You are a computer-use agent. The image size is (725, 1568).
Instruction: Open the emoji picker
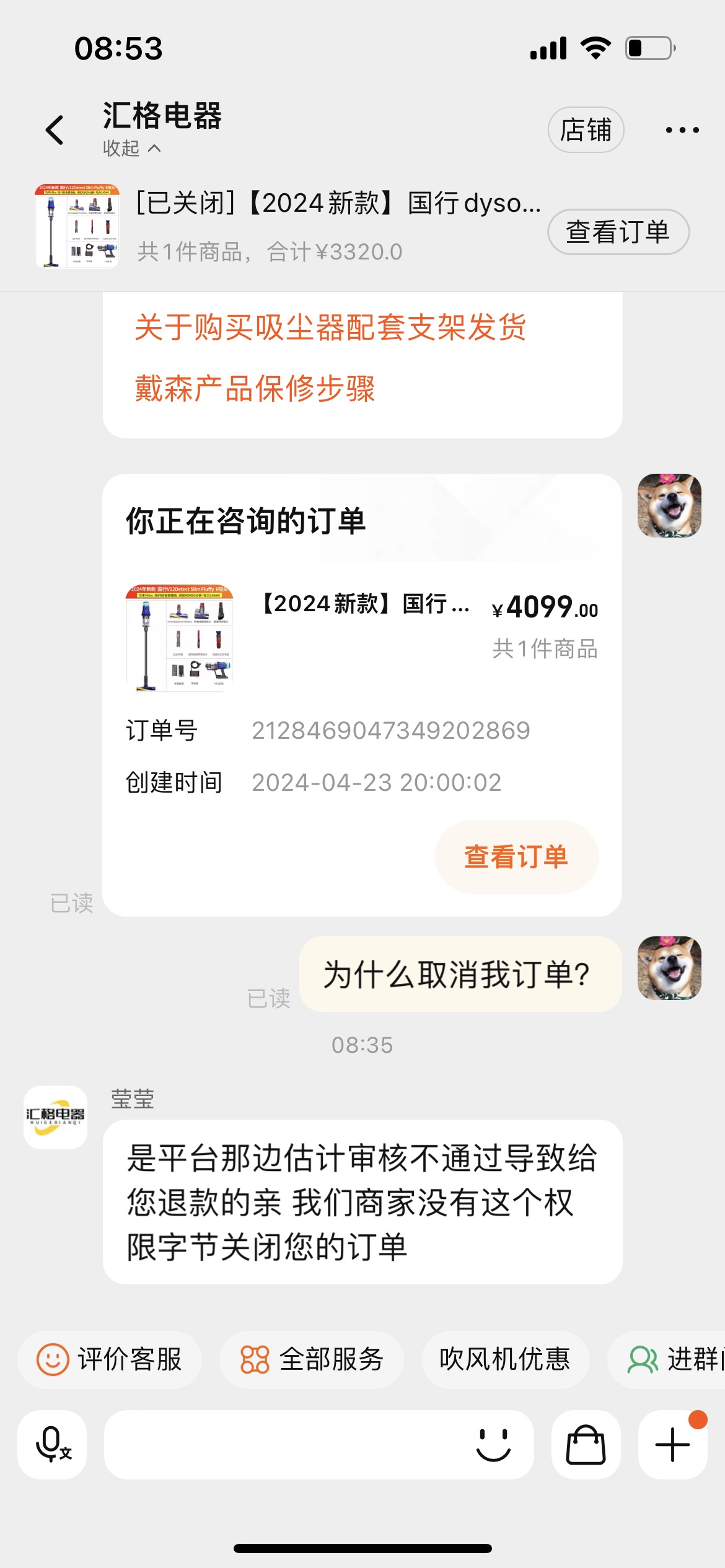pos(493,1445)
